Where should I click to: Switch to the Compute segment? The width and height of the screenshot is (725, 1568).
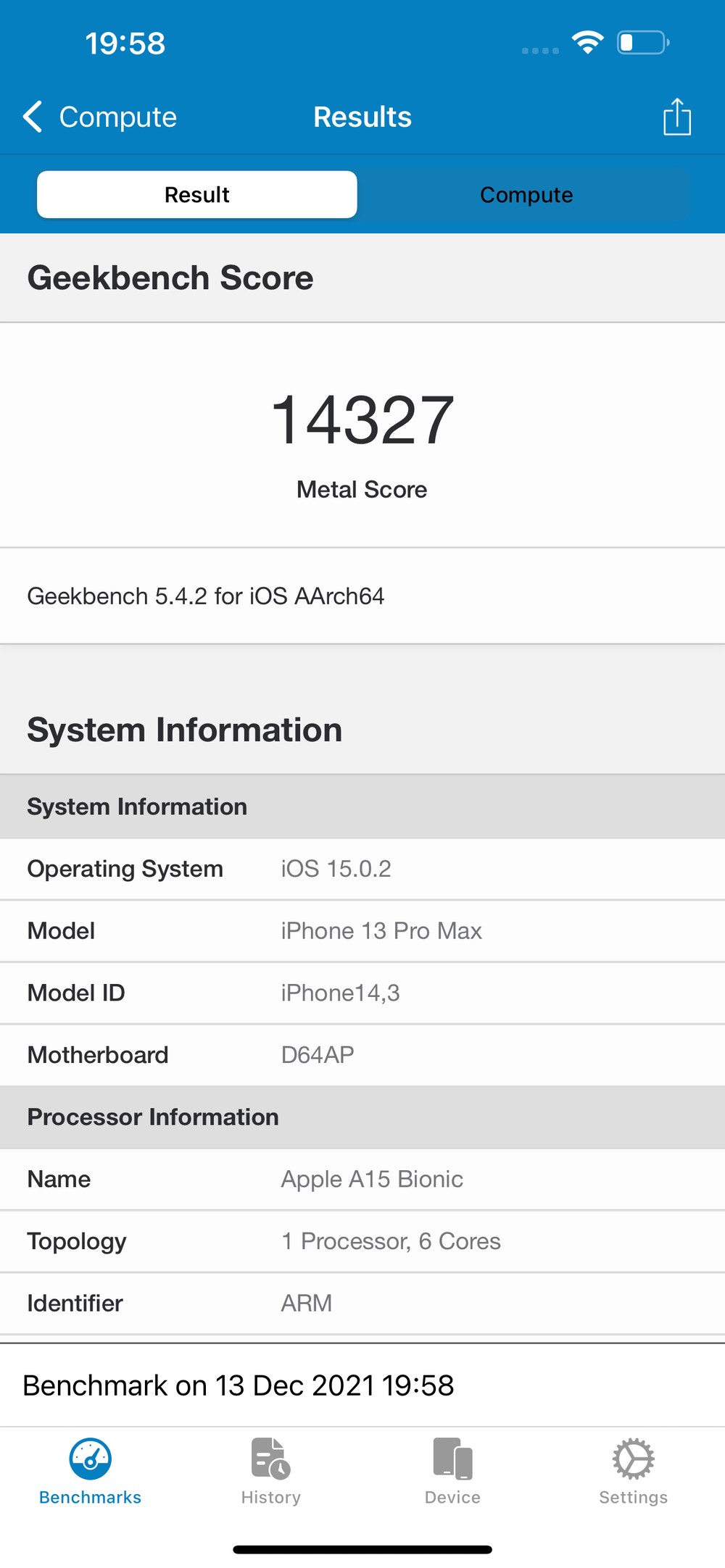pyautogui.click(x=526, y=194)
